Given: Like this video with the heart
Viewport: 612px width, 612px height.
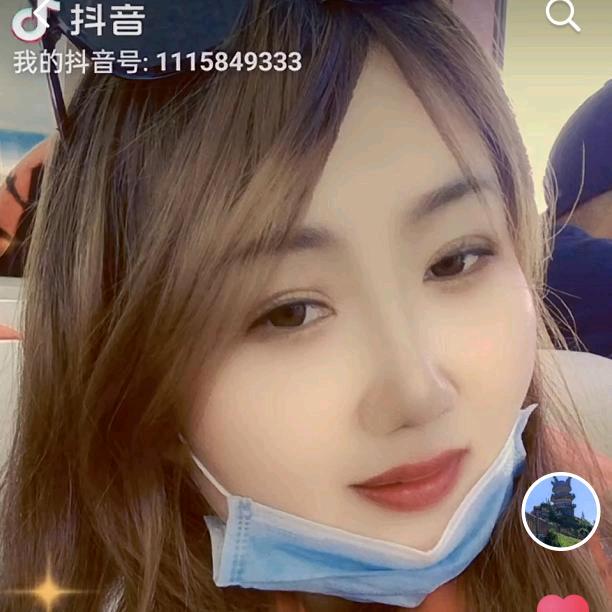Looking at the screenshot, I should click(563, 604).
